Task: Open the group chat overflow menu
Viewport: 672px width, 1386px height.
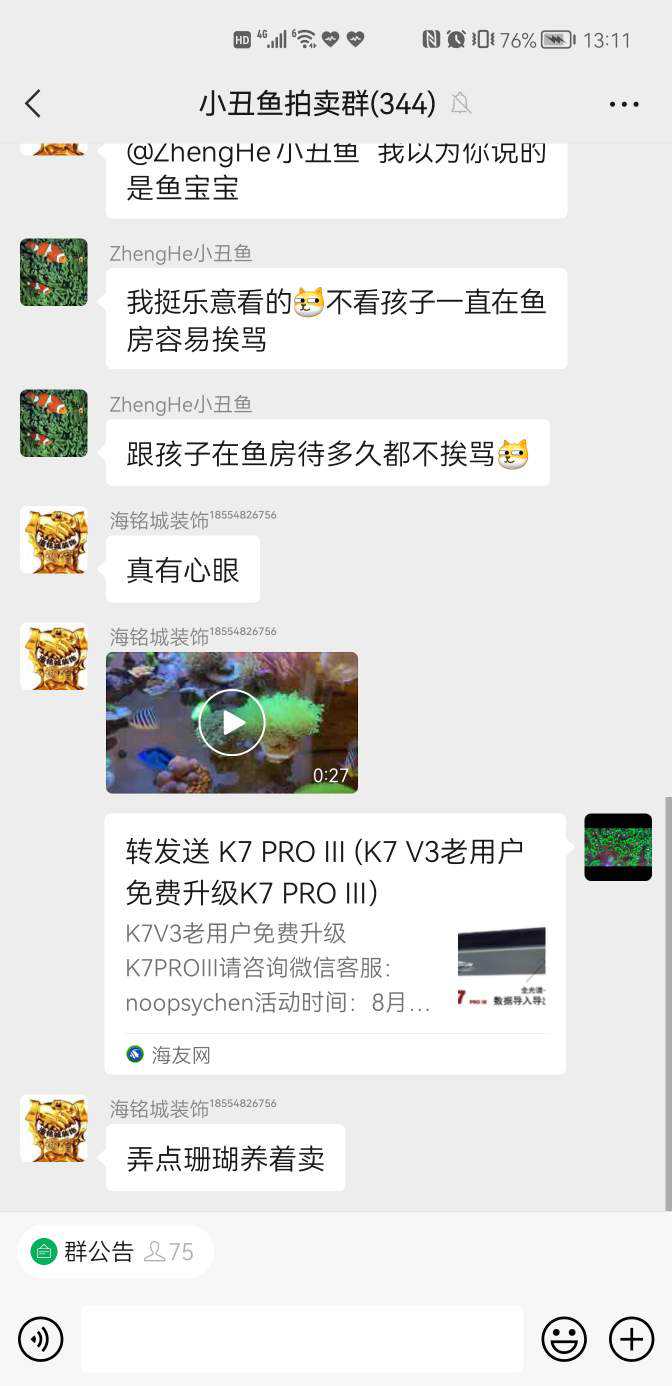Action: coord(623,104)
